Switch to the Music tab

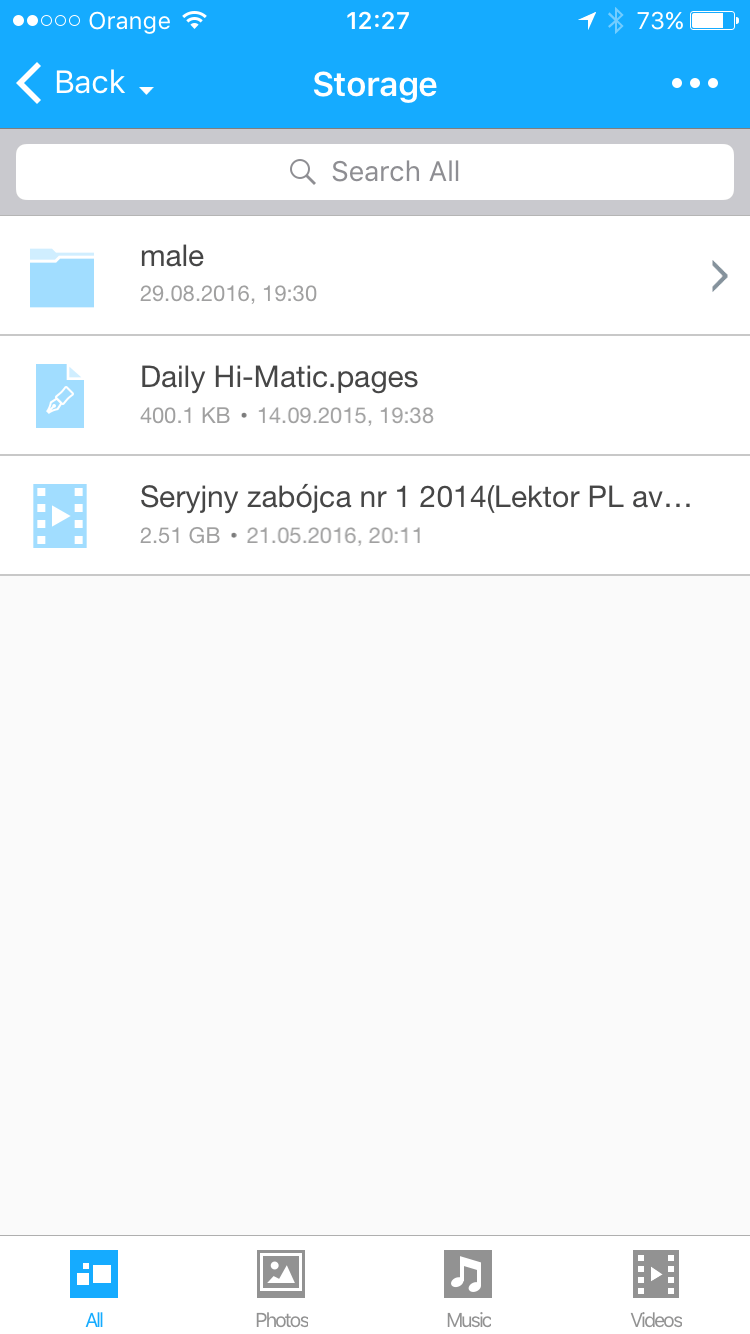468,1287
